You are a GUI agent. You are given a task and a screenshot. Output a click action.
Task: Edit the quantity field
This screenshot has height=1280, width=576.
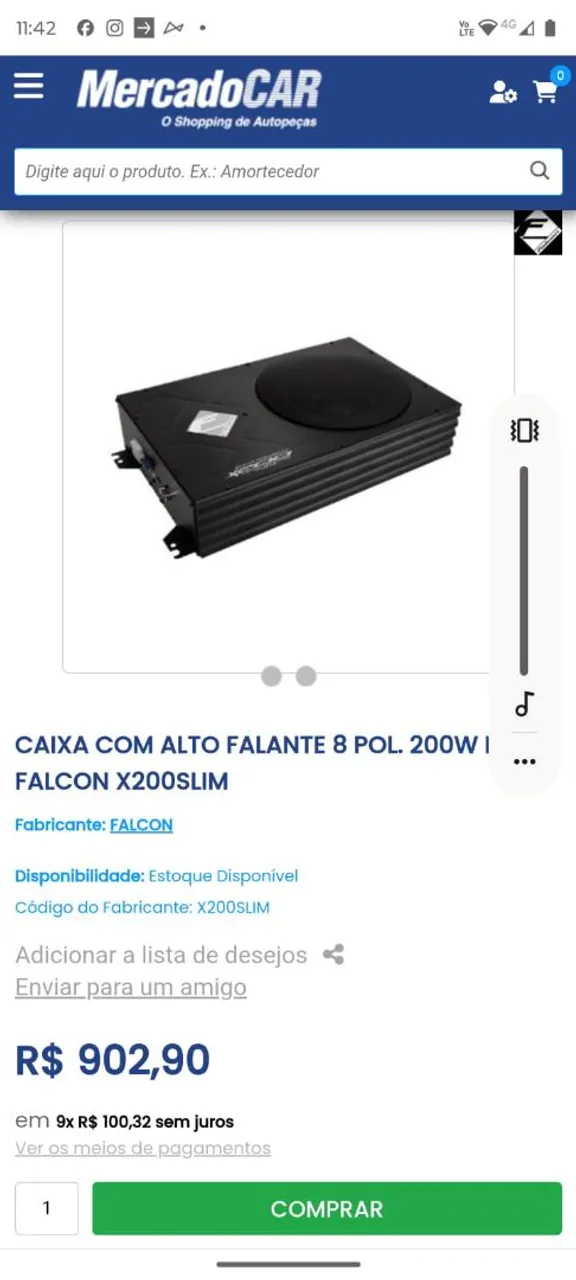(47, 1208)
